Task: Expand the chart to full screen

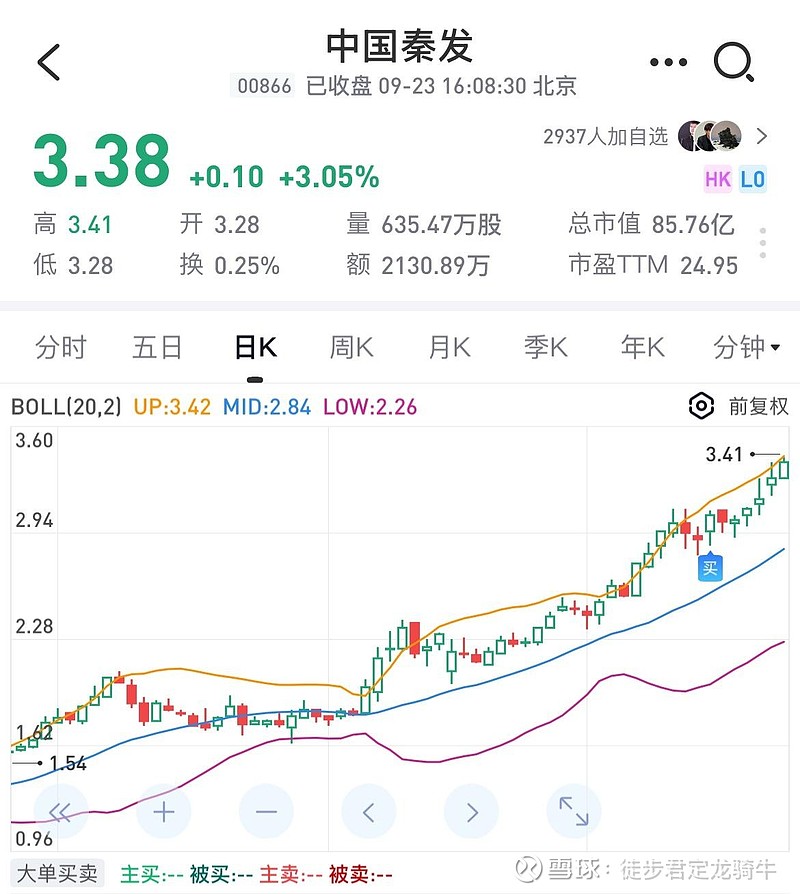Action: pyautogui.click(x=573, y=811)
